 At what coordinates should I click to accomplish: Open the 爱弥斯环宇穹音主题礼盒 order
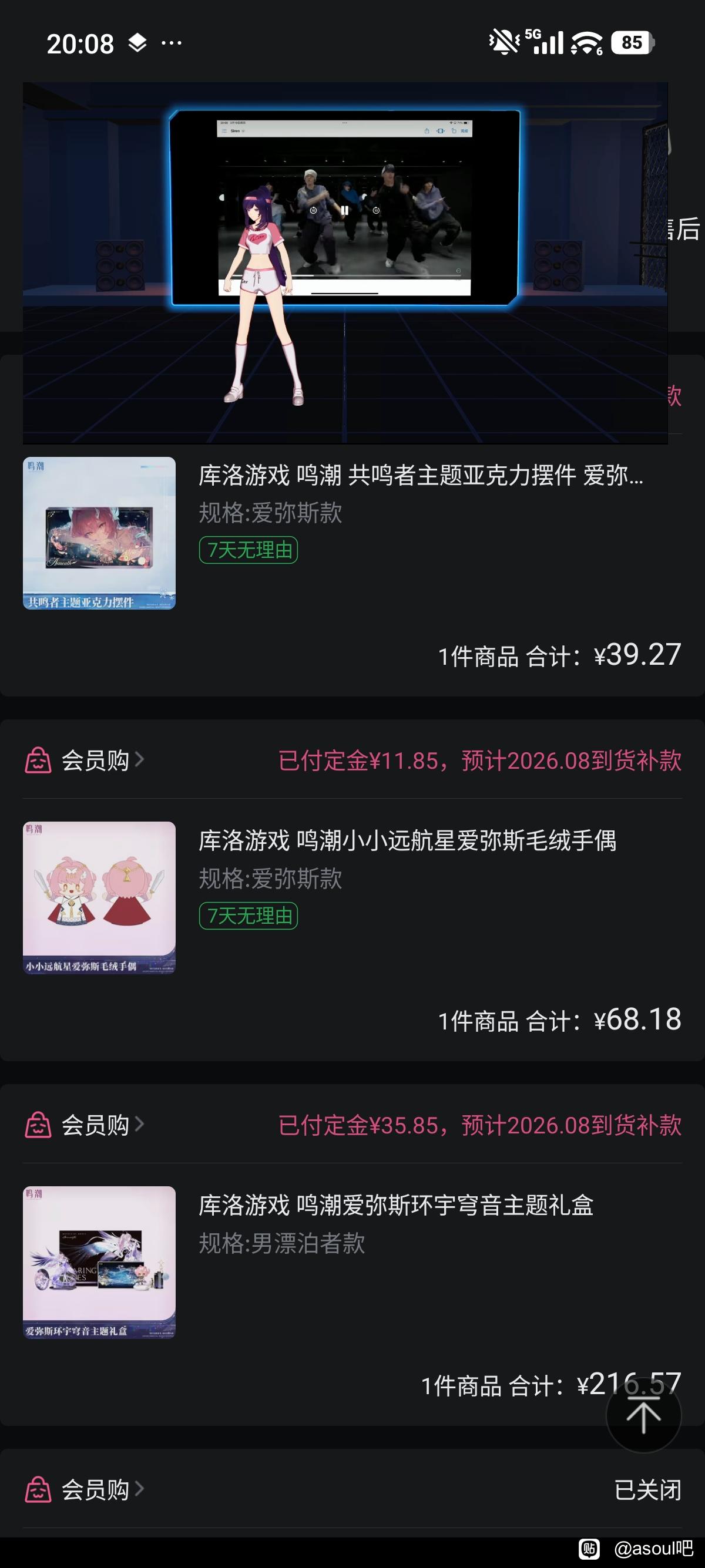[x=396, y=1206]
